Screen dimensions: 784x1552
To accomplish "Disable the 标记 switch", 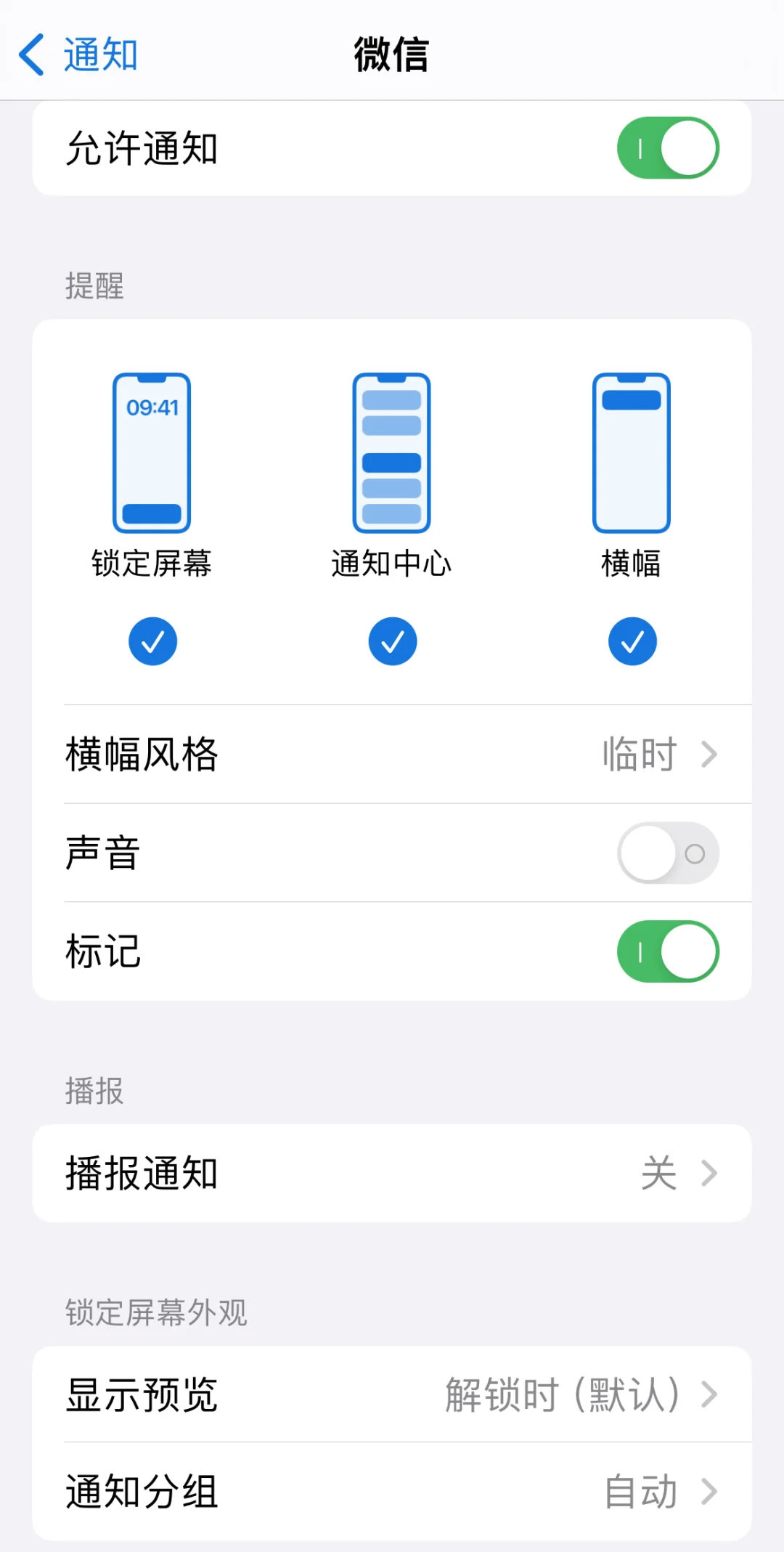I will (668, 951).
